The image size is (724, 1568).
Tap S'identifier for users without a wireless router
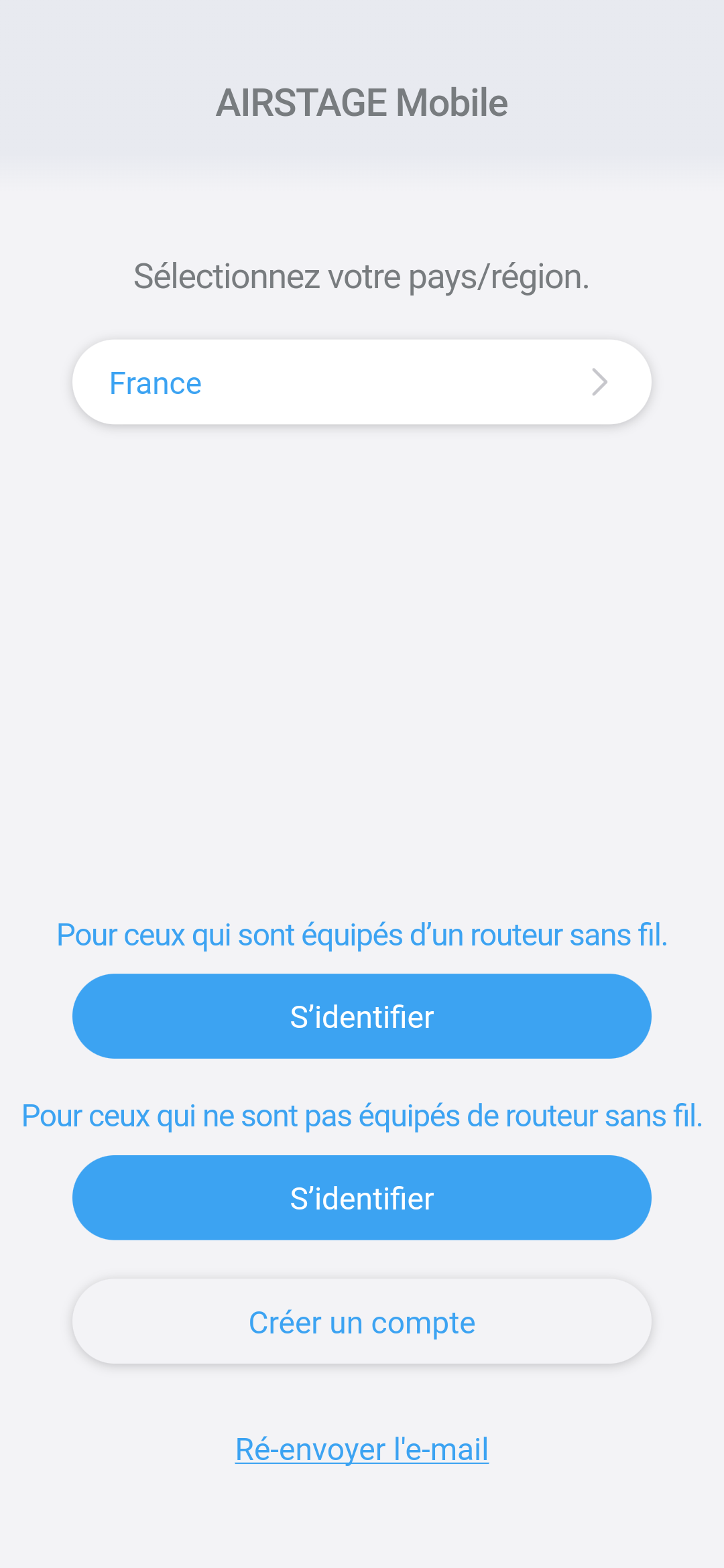point(362,1198)
